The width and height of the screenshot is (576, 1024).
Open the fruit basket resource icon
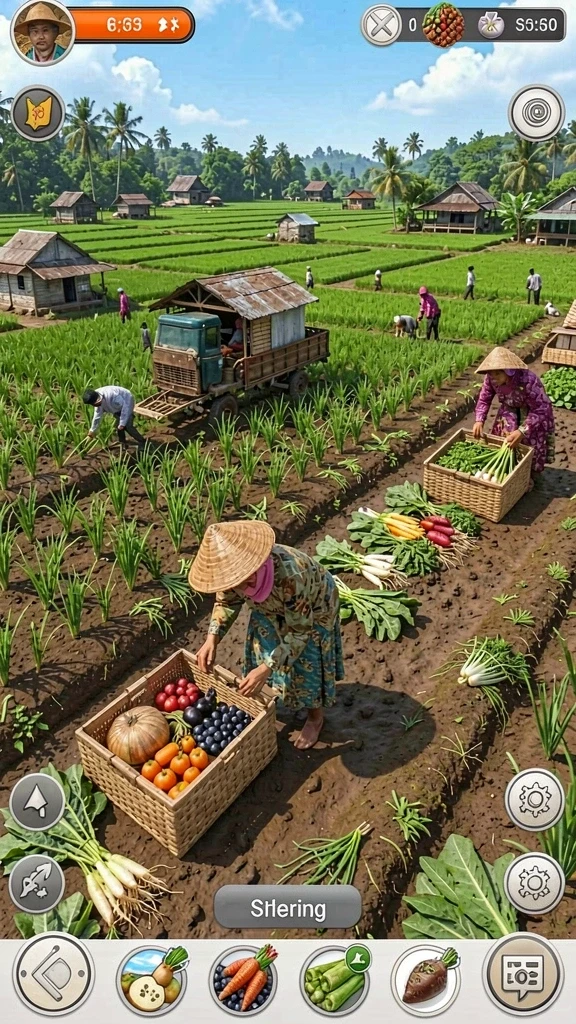click(443, 25)
